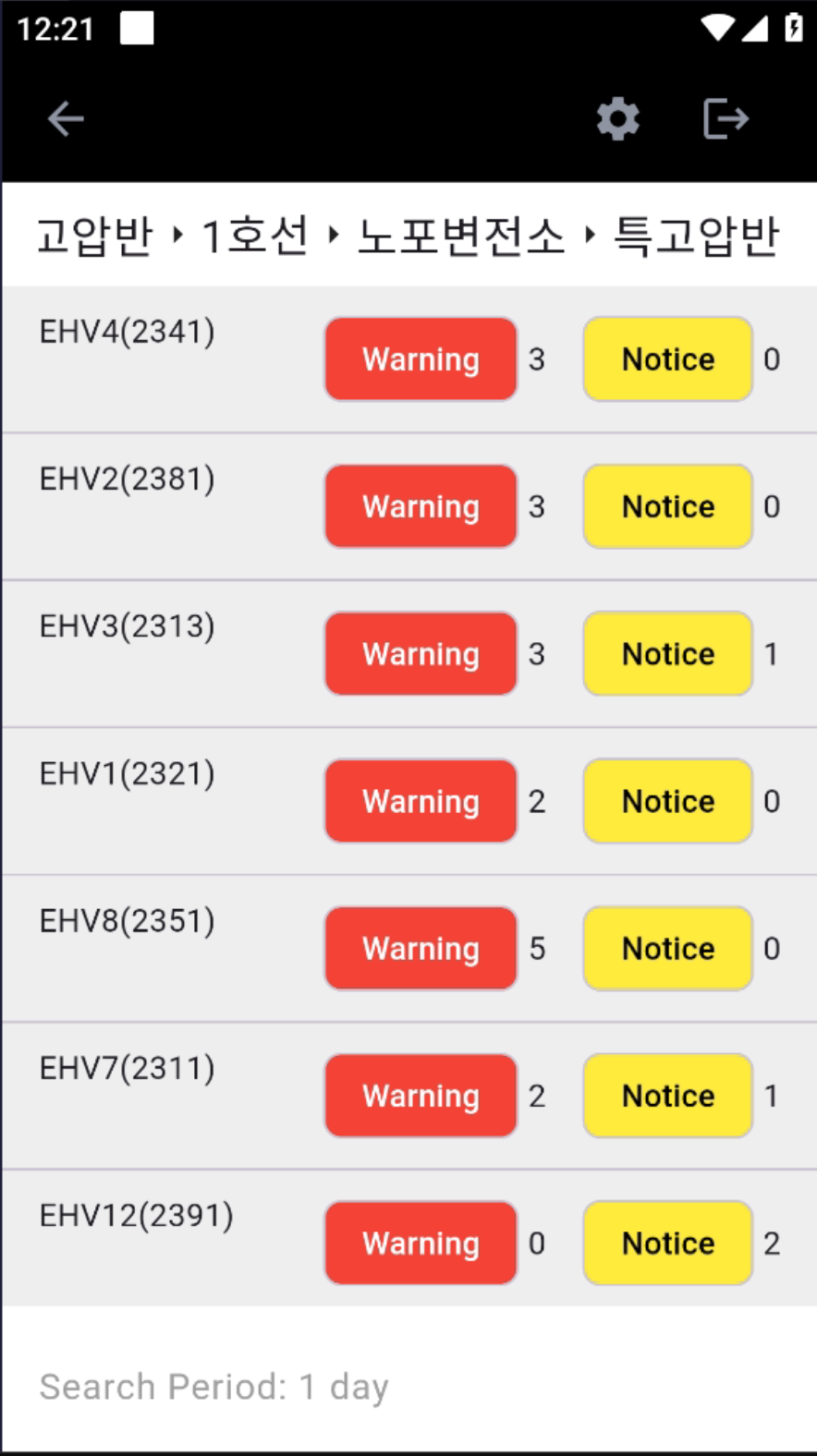This screenshot has height=1456, width=817.
Task: Tap the Warning button for EHV1(2321)
Action: 421,801
